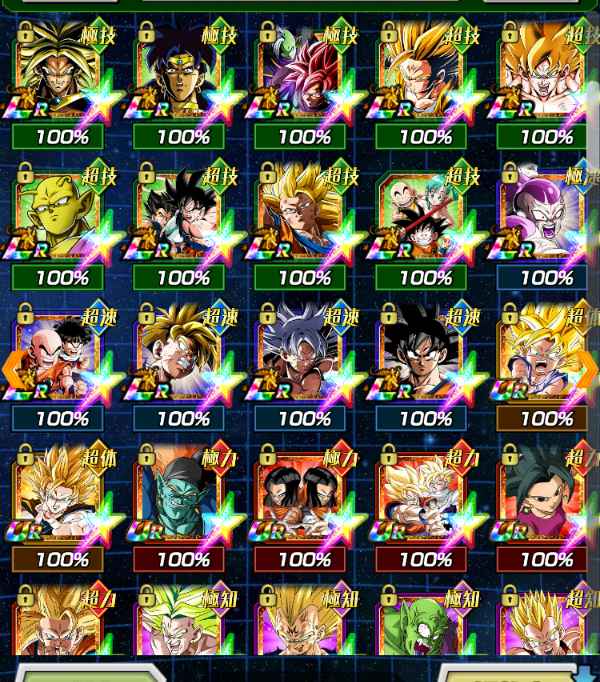Open the Krillin and Yamcha card
600x682 pixels.
62,358
